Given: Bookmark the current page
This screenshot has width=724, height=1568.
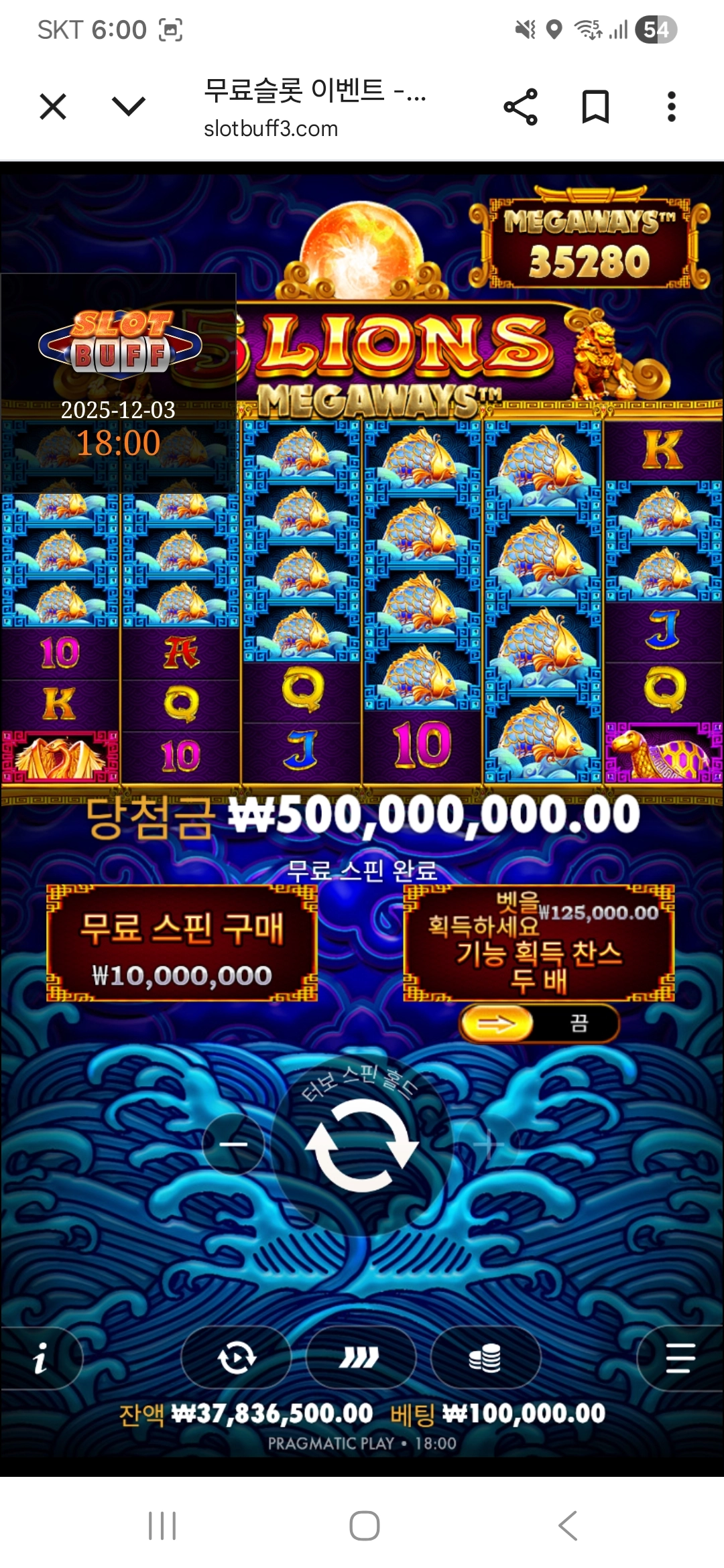Looking at the screenshot, I should click(x=595, y=107).
